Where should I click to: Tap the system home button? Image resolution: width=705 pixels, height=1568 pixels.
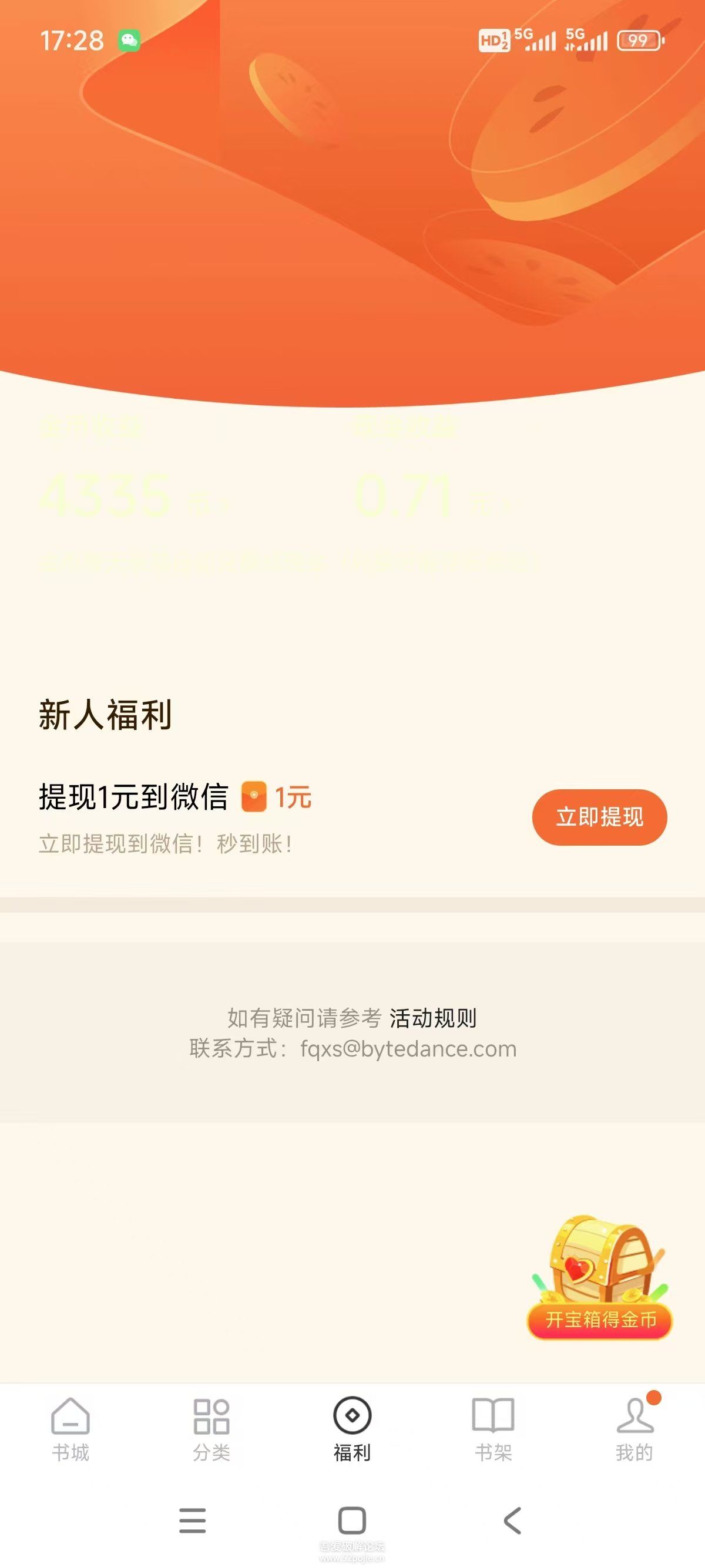[352, 1520]
